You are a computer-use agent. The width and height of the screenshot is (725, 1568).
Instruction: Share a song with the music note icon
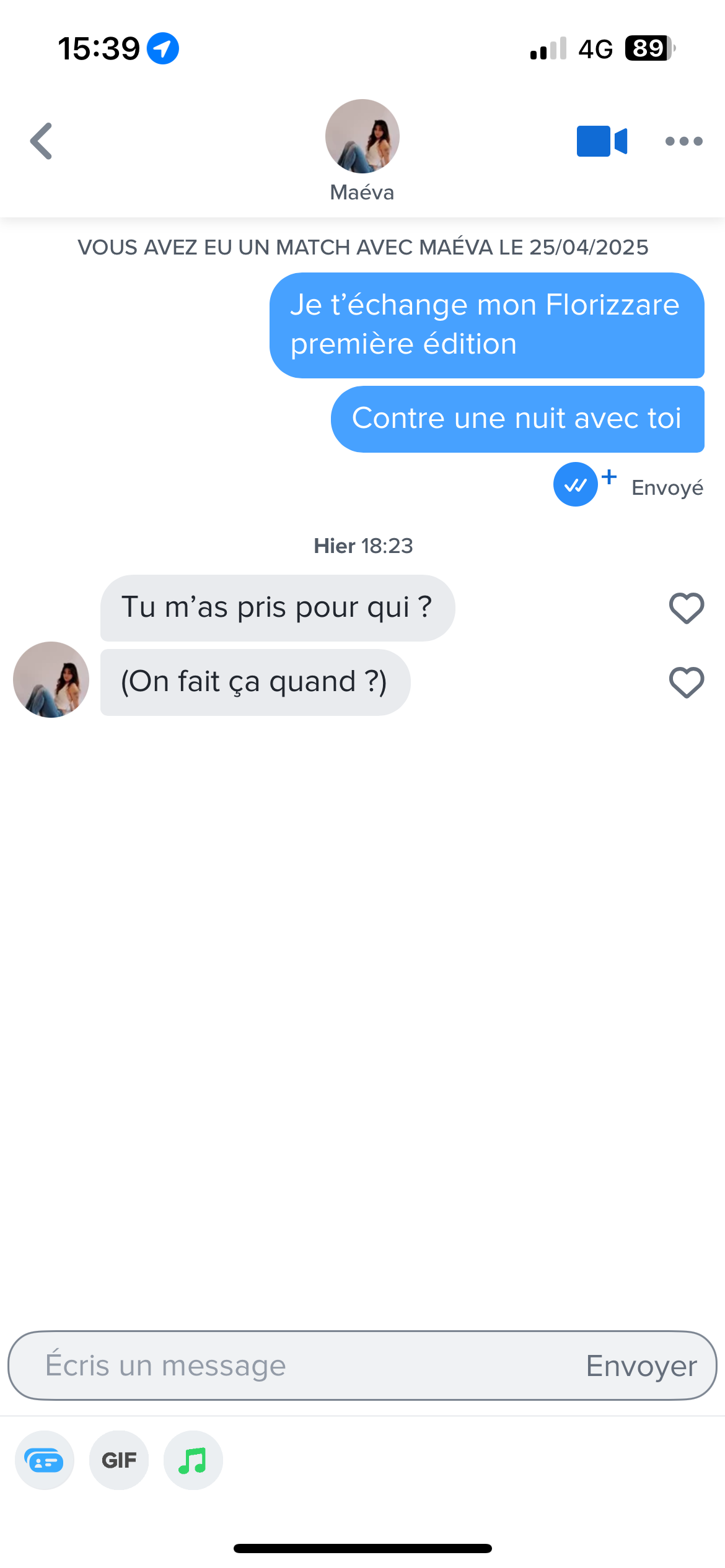click(193, 1460)
